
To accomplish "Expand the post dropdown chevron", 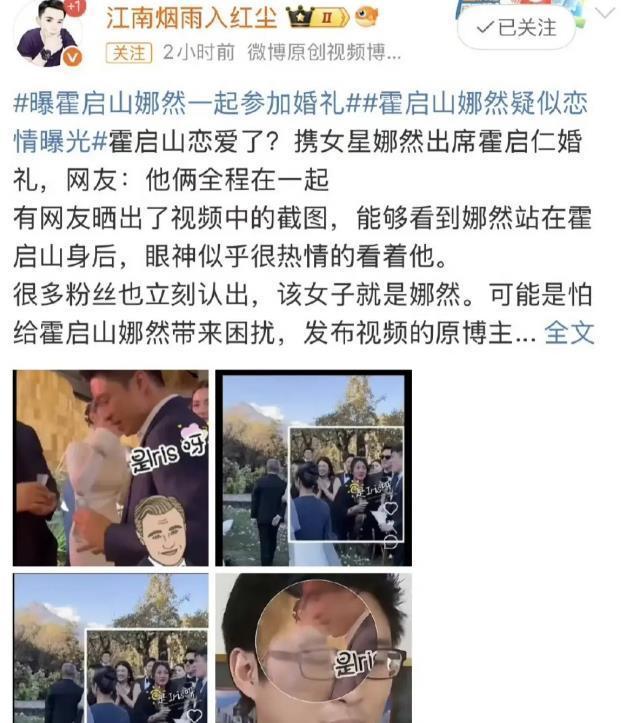I will click(606, 13).
